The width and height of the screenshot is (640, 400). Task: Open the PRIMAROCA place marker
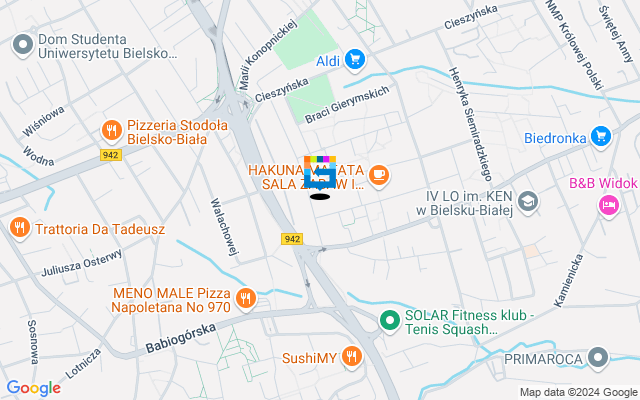point(598,357)
